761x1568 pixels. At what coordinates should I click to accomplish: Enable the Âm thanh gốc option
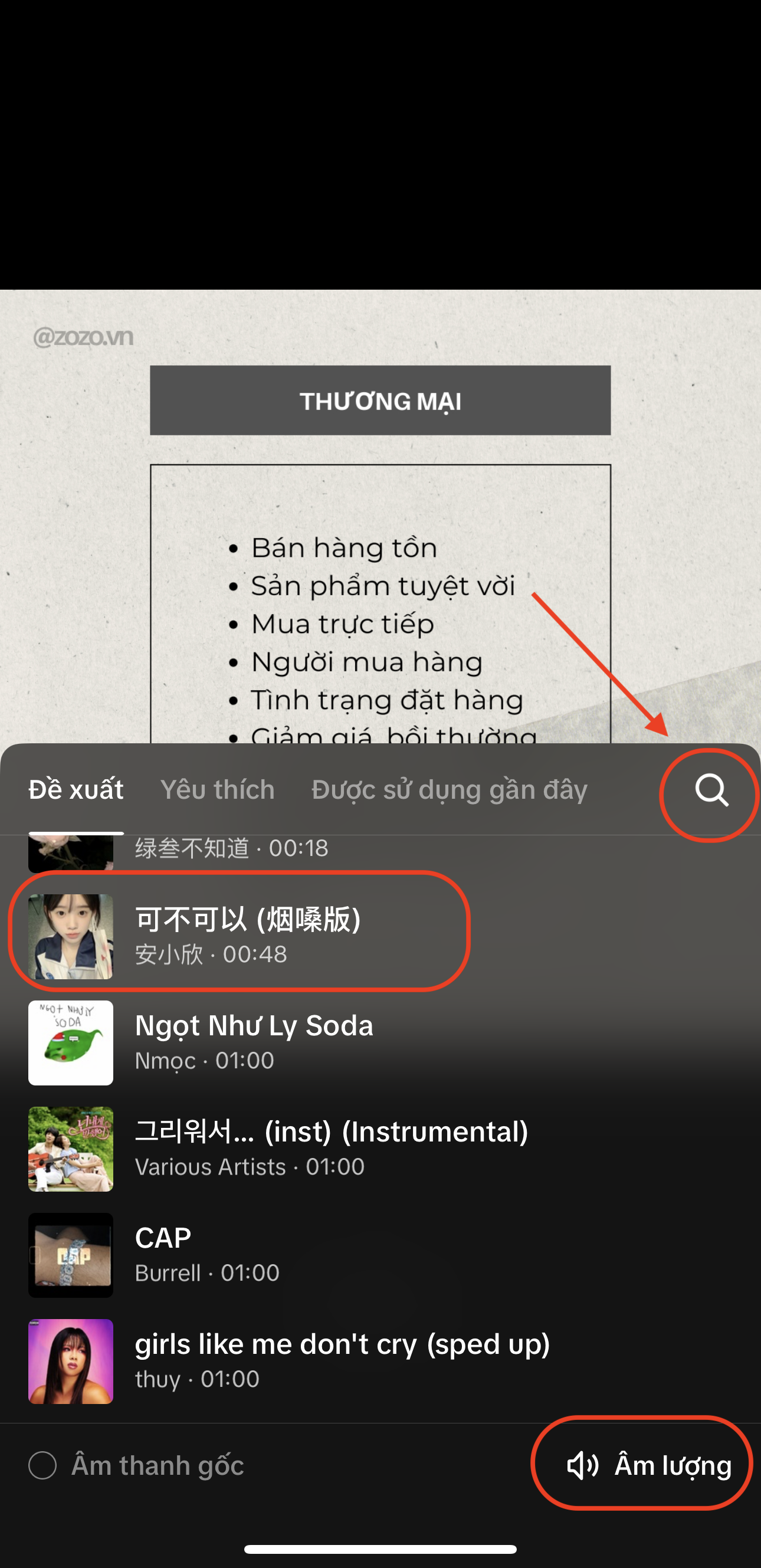pyautogui.click(x=42, y=1465)
